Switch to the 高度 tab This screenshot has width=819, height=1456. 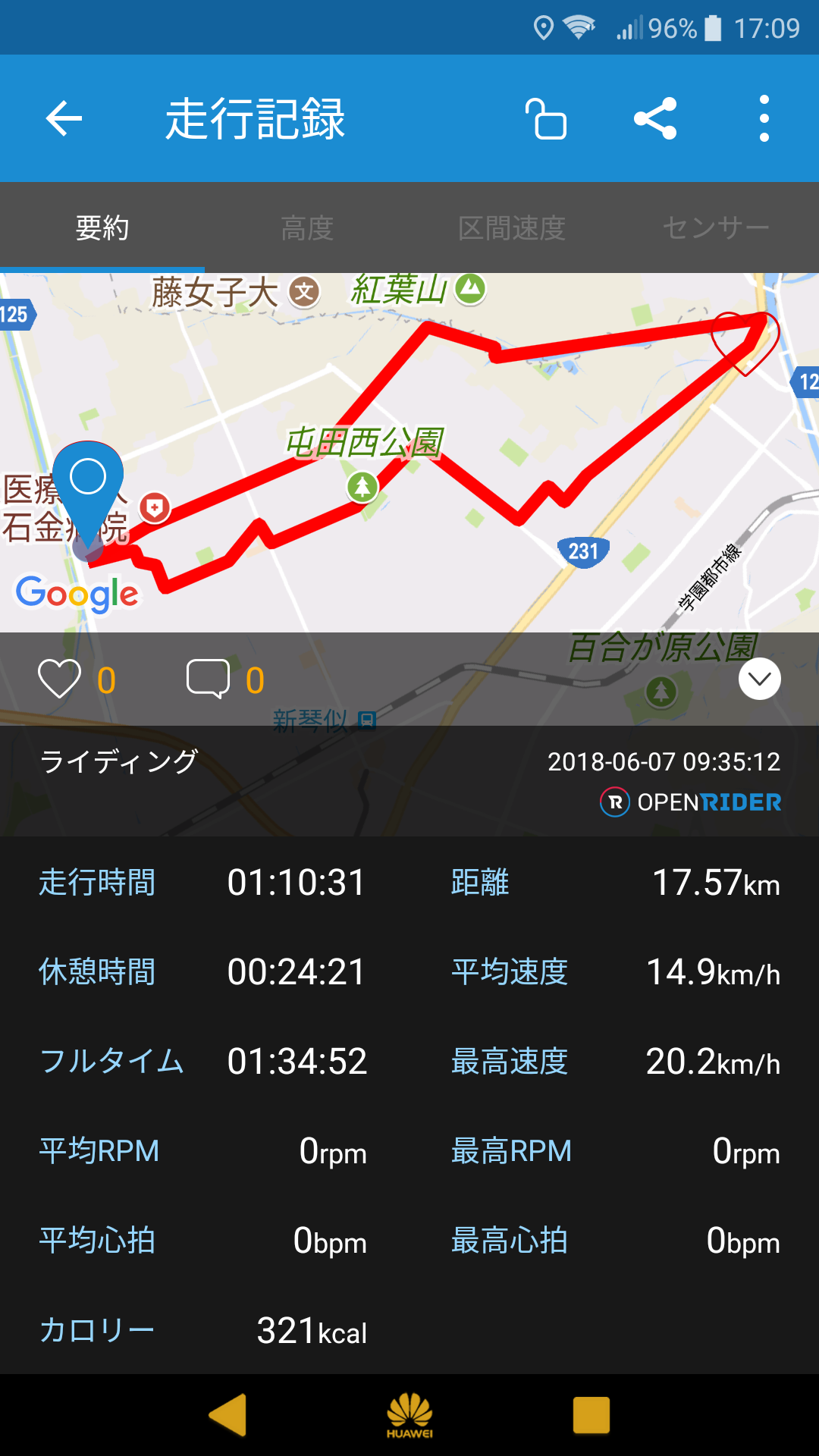307,227
